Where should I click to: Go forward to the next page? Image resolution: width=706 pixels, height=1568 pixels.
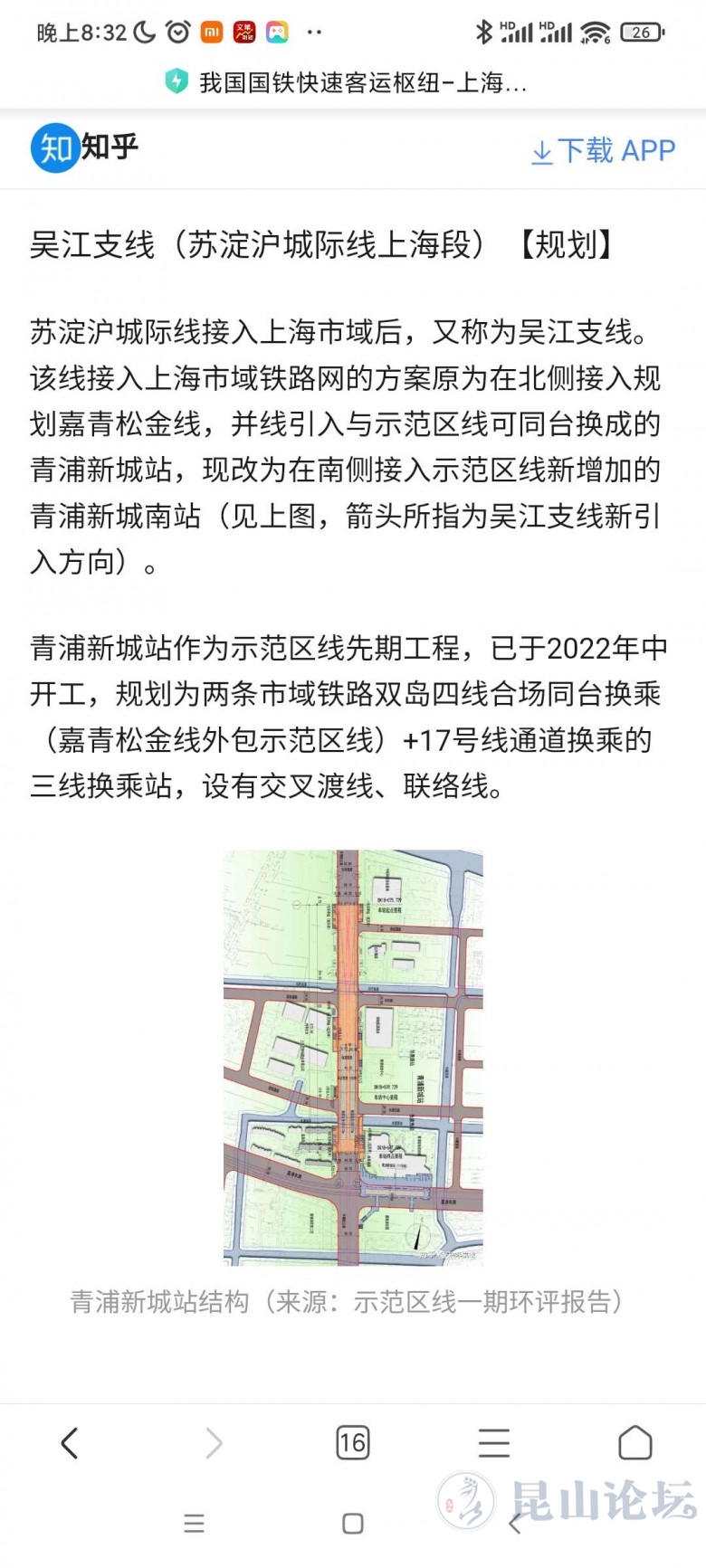[x=213, y=1443]
